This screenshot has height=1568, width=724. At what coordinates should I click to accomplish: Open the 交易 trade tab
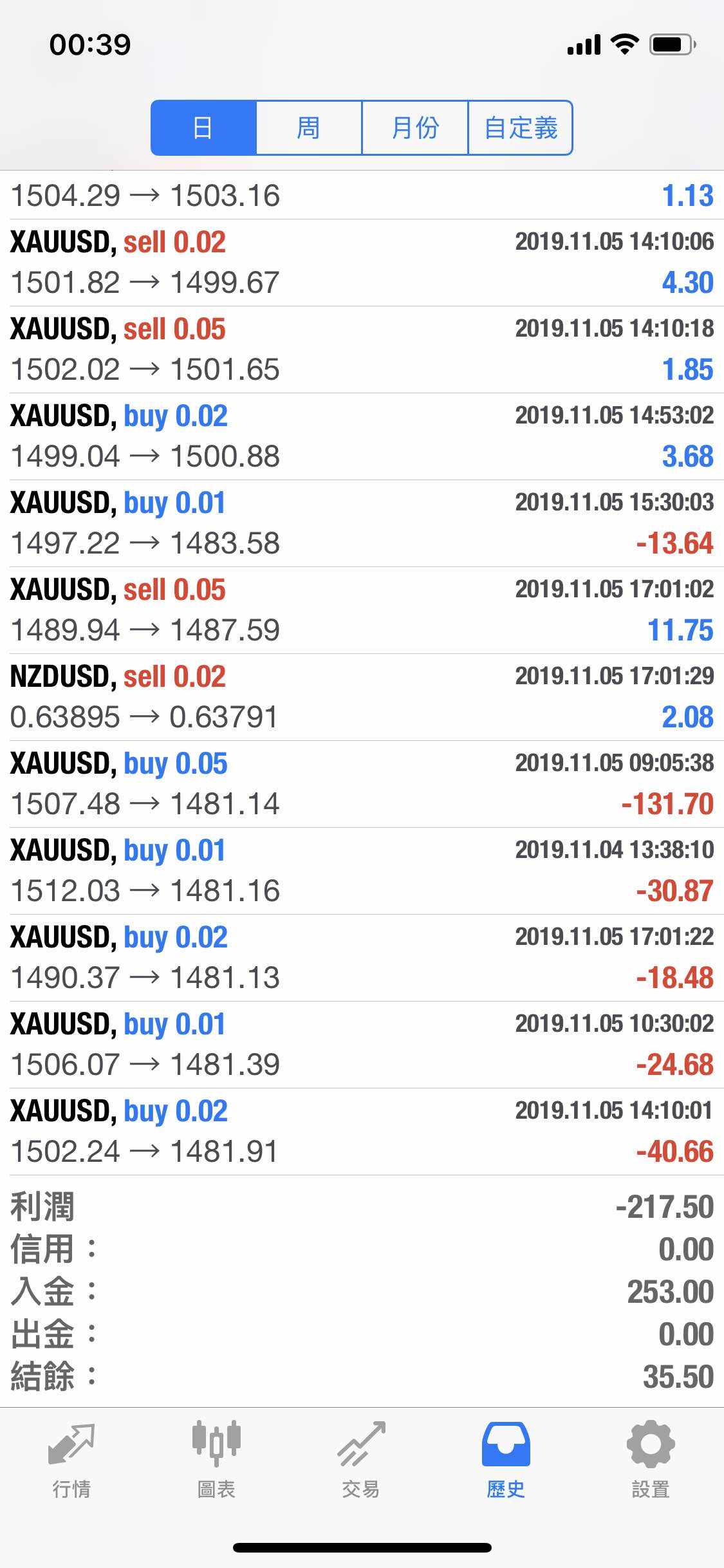361,1459
